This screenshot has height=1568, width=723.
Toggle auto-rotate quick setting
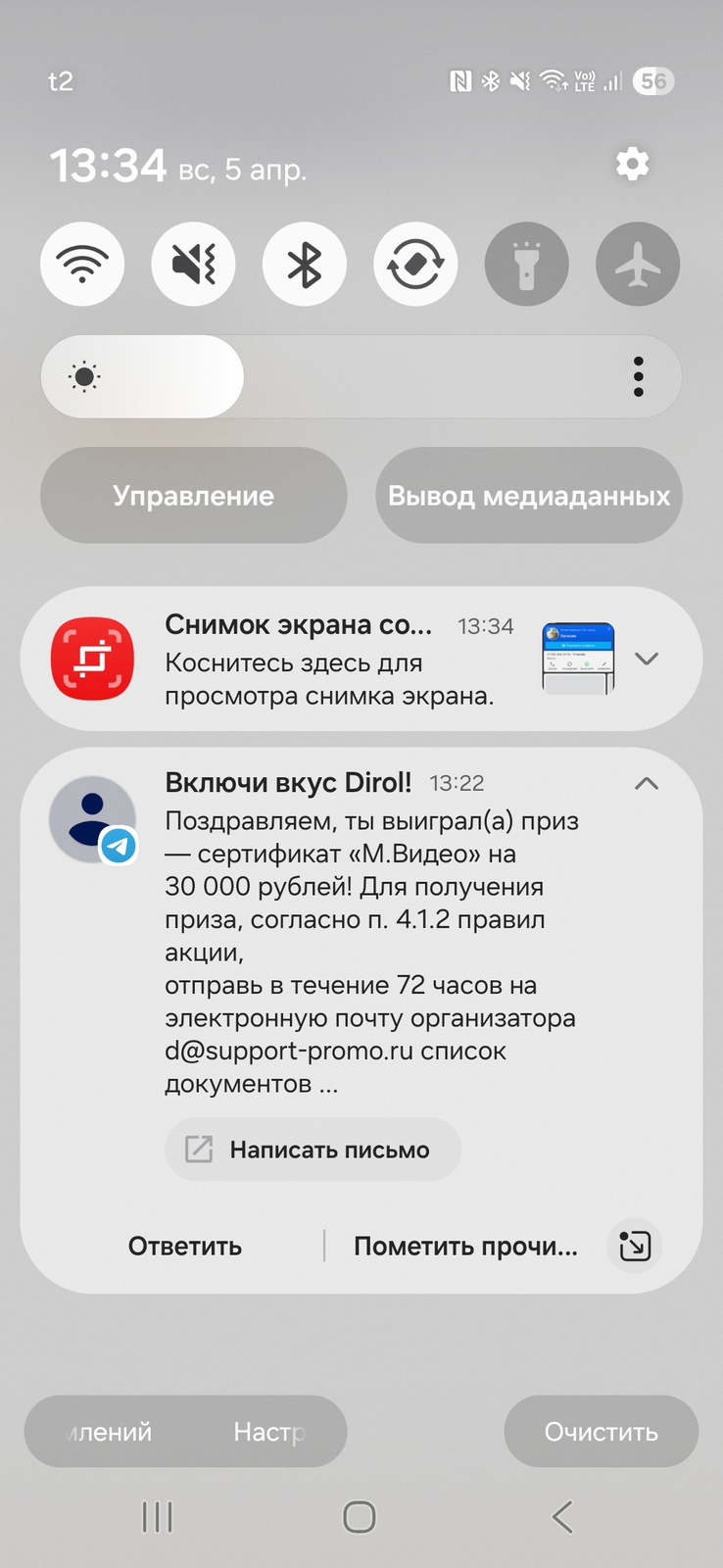coord(415,265)
